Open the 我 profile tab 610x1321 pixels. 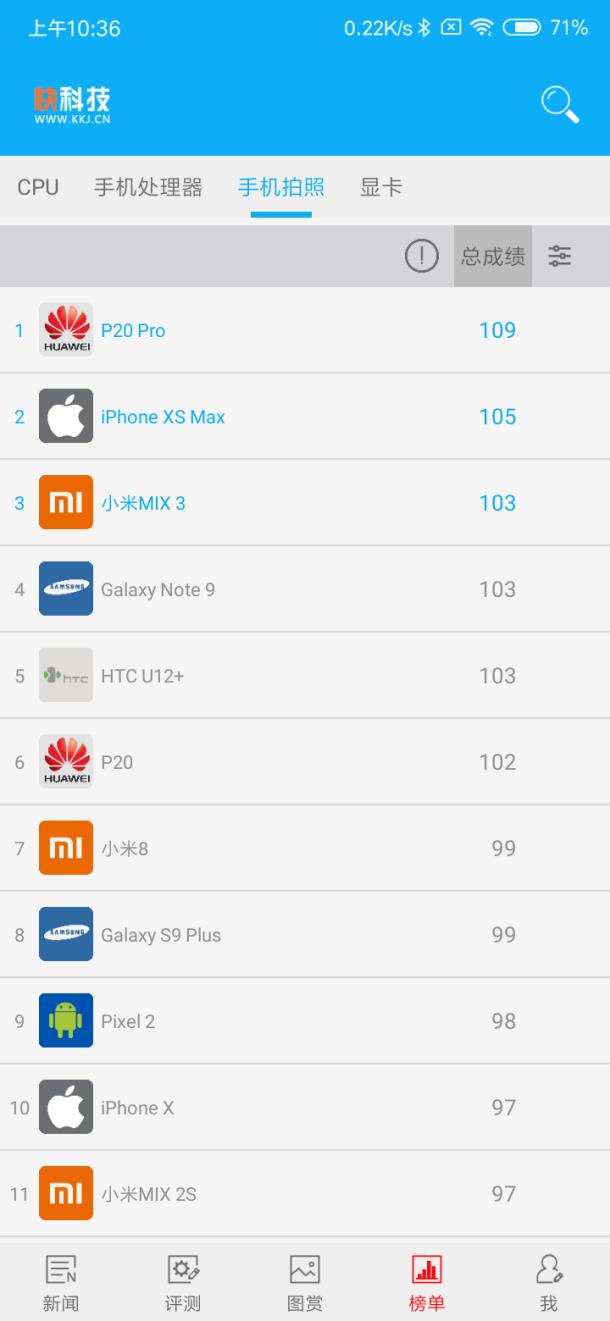point(548,1282)
